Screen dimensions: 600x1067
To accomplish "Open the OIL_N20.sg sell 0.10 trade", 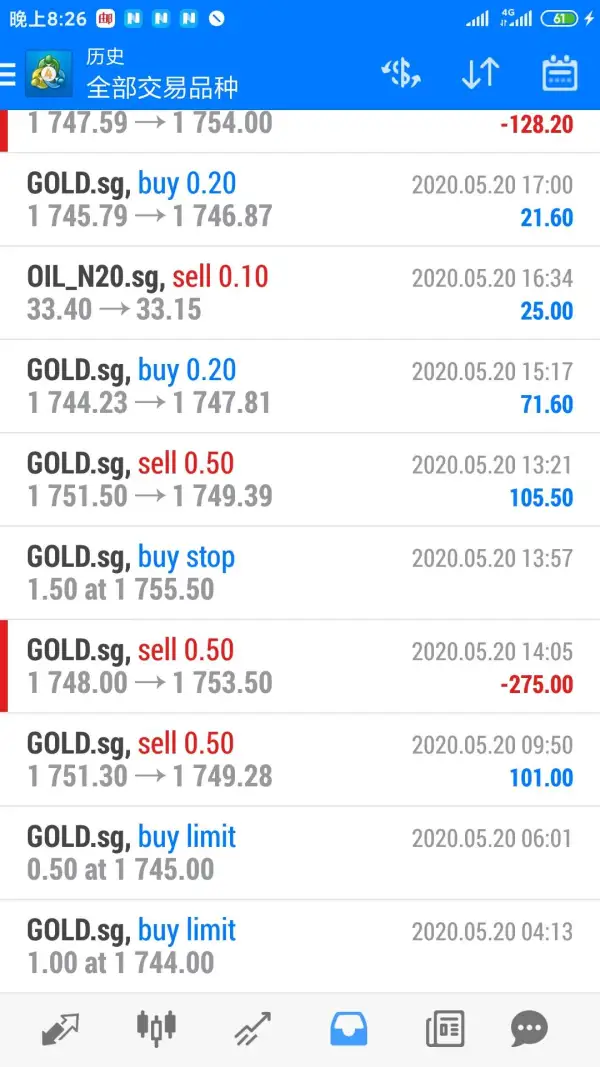I will coord(300,293).
